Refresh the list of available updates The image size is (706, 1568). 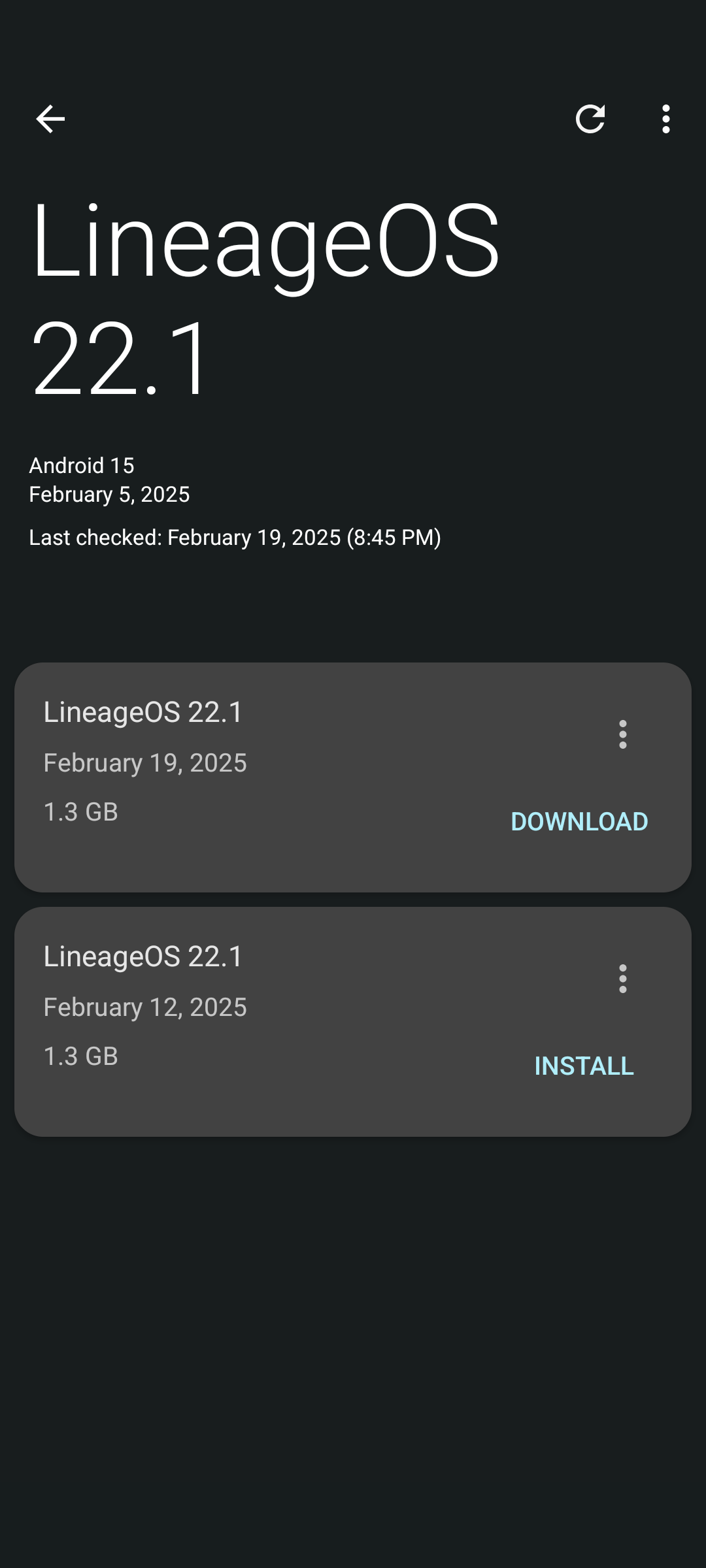[590, 119]
